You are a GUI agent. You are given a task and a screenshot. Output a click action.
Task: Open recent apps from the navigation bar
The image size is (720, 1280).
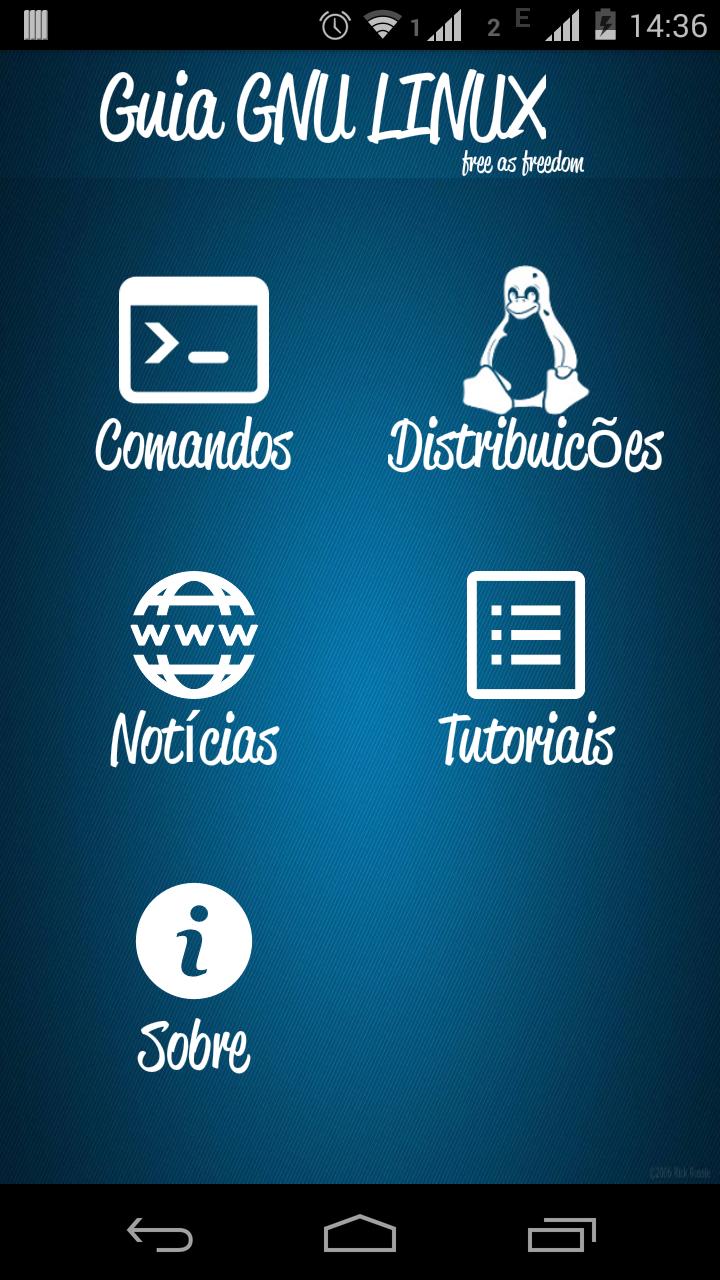click(x=561, y=1234)
